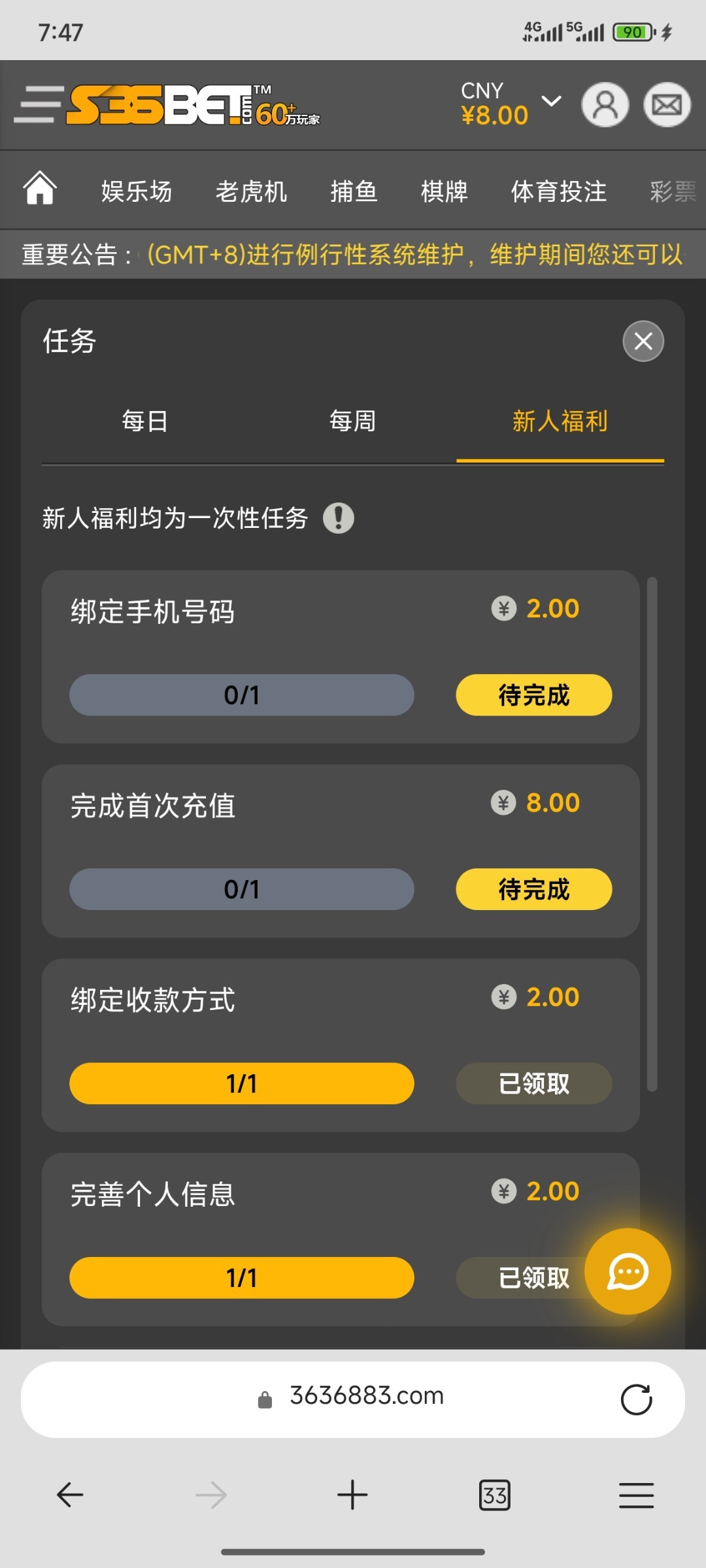
Task: Open the floating chat support bubble
Action: 627,1270
